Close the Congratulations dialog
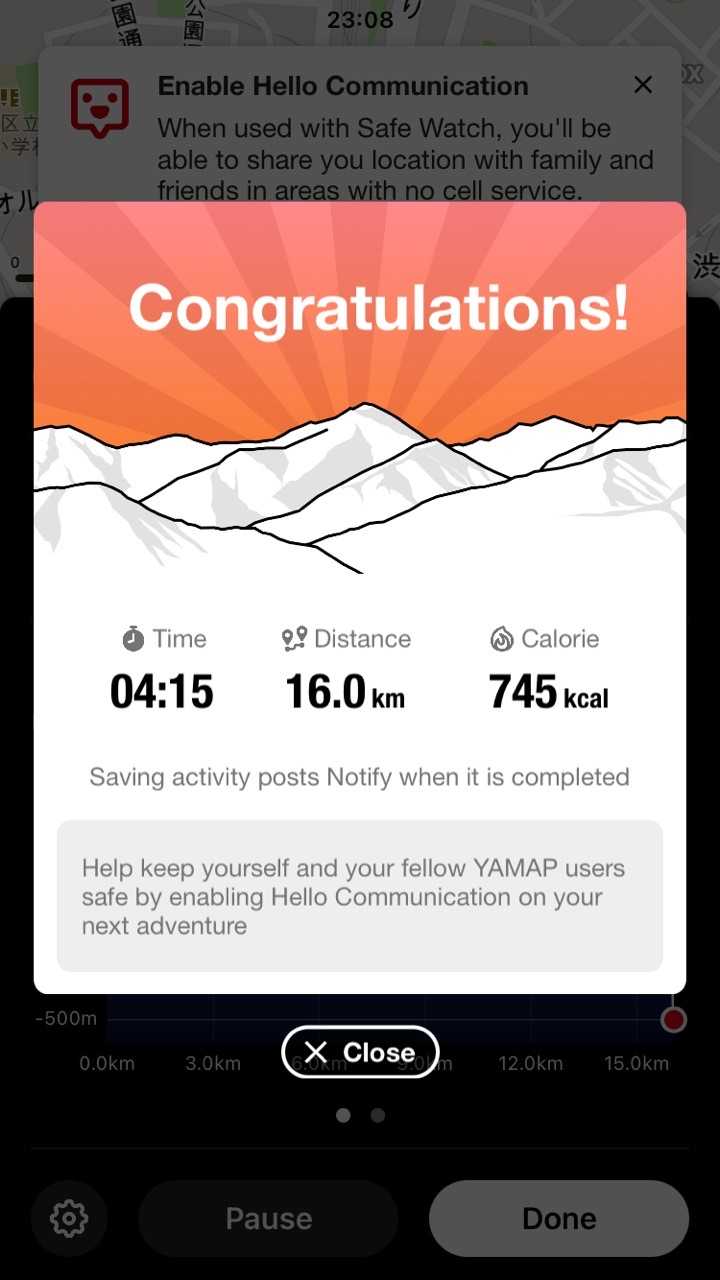This screenshot has width=720, height=1280. (360, 1052)
